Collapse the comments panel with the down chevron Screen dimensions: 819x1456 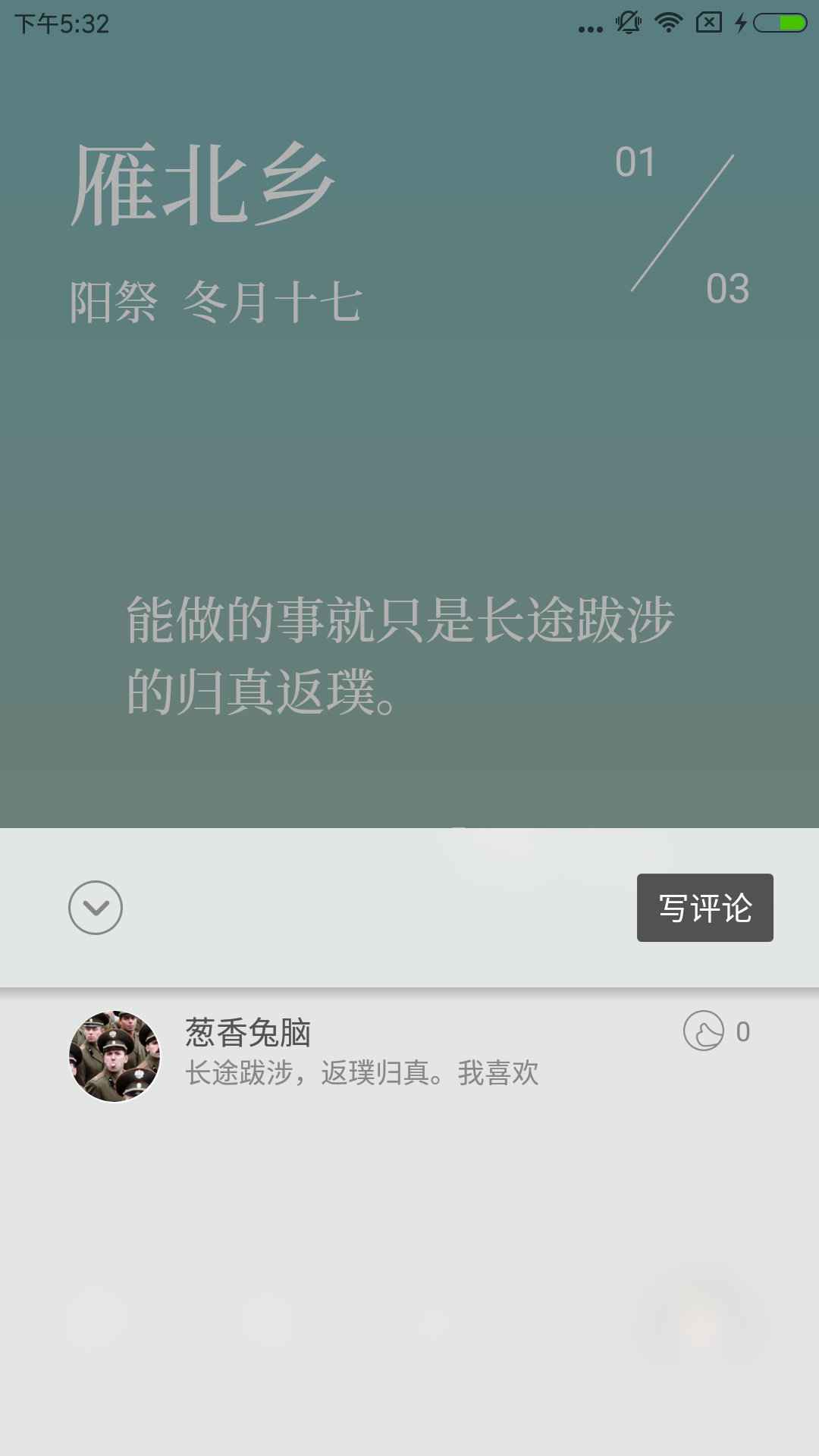pyautogui.click(x=96, y=908)
